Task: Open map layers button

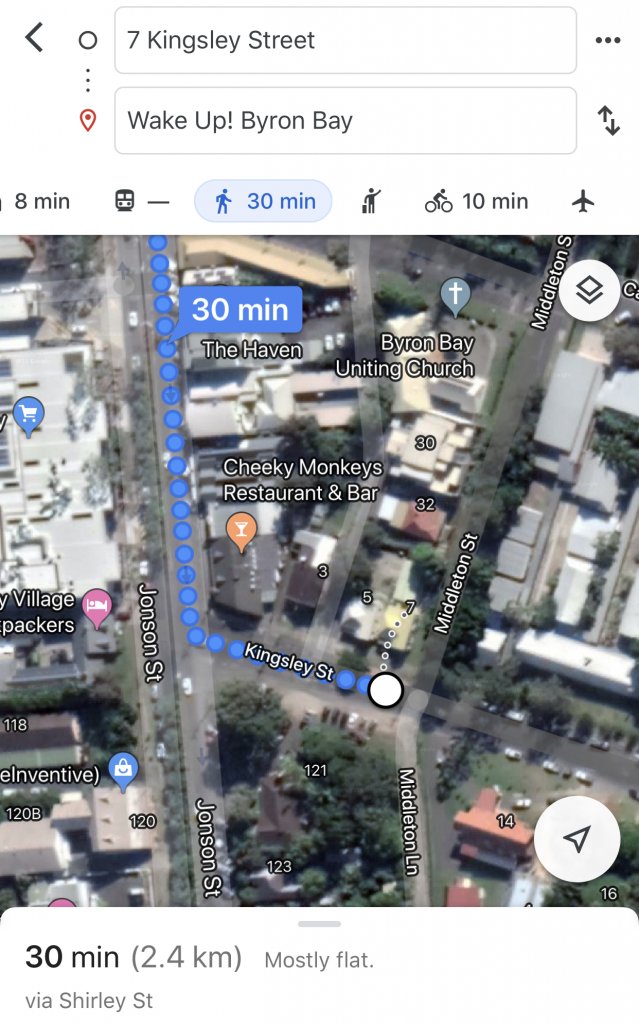Action: coord(590,290)
